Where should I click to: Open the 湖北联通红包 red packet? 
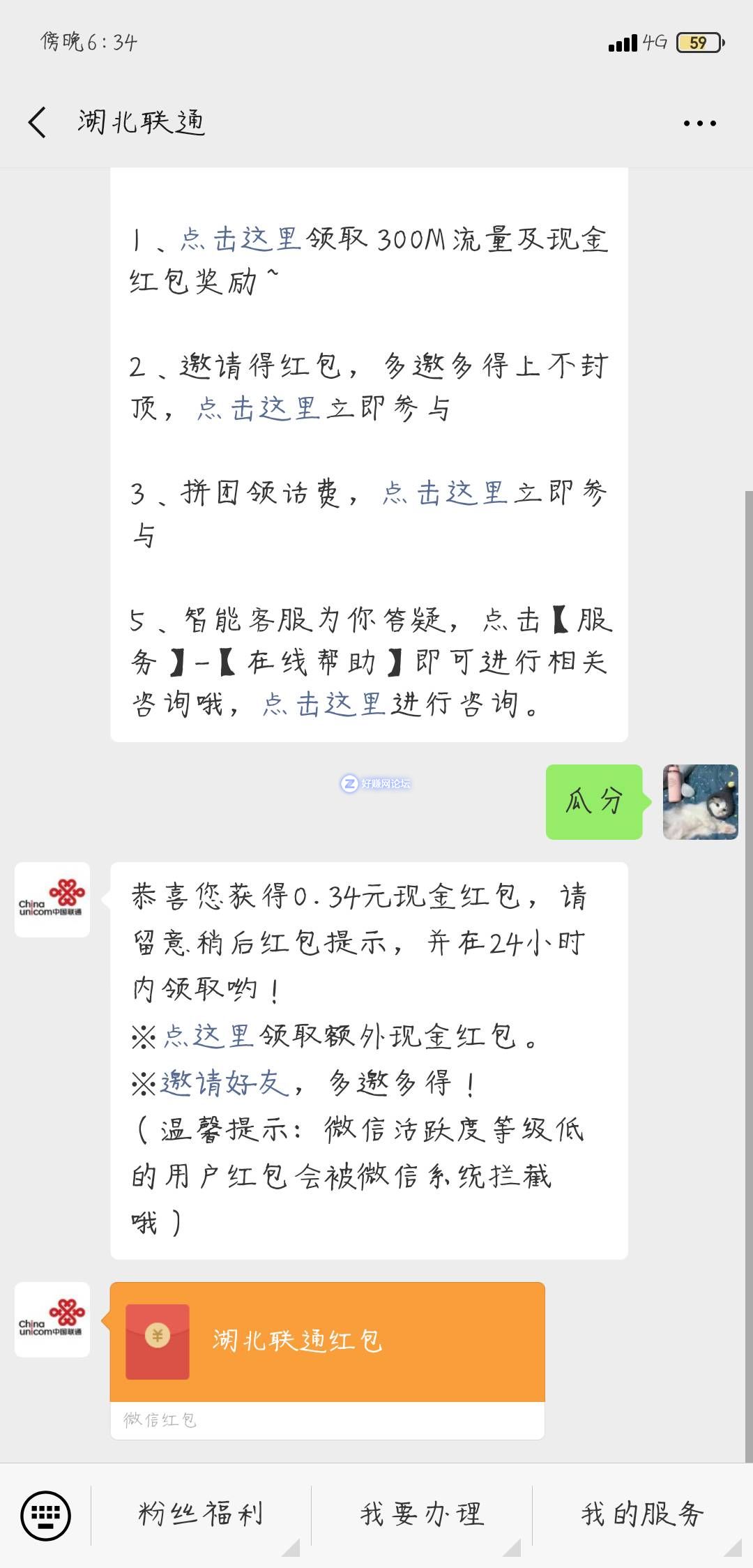coord(327,1342)
